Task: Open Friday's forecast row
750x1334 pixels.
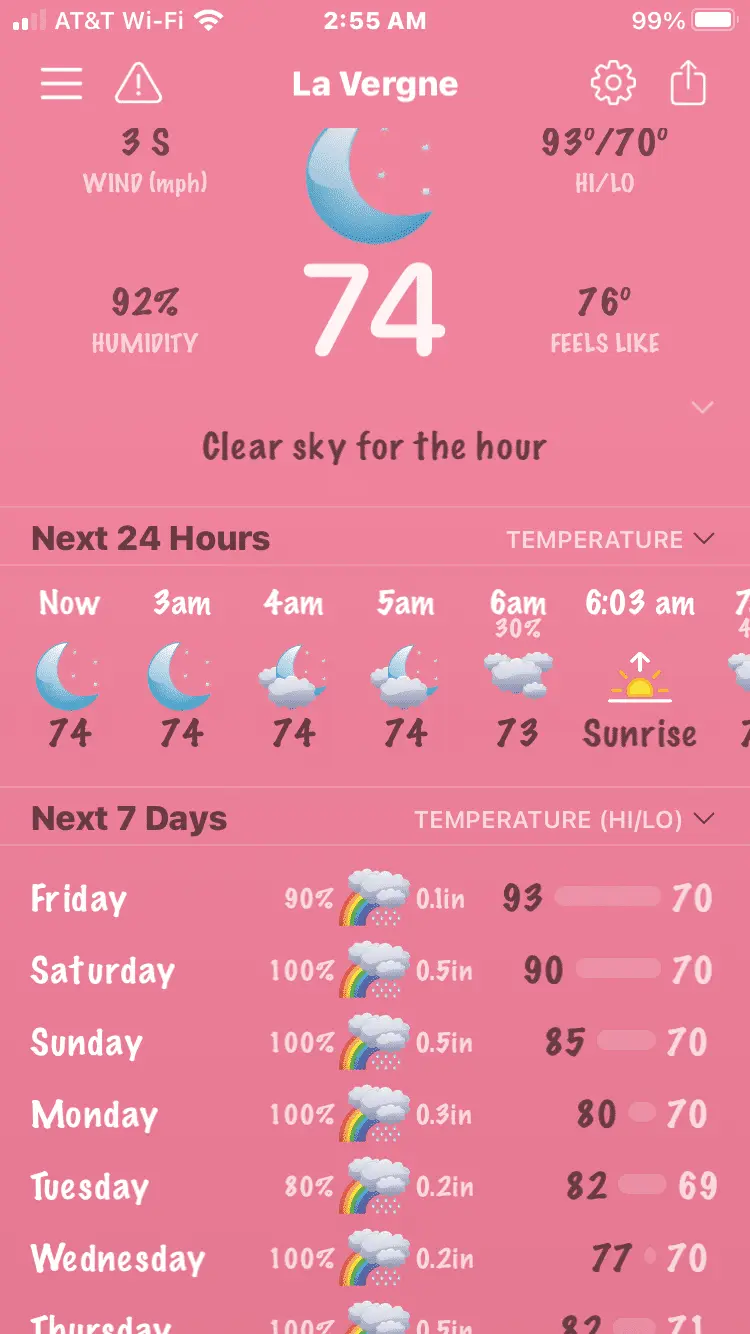Action: coord(375,898)
